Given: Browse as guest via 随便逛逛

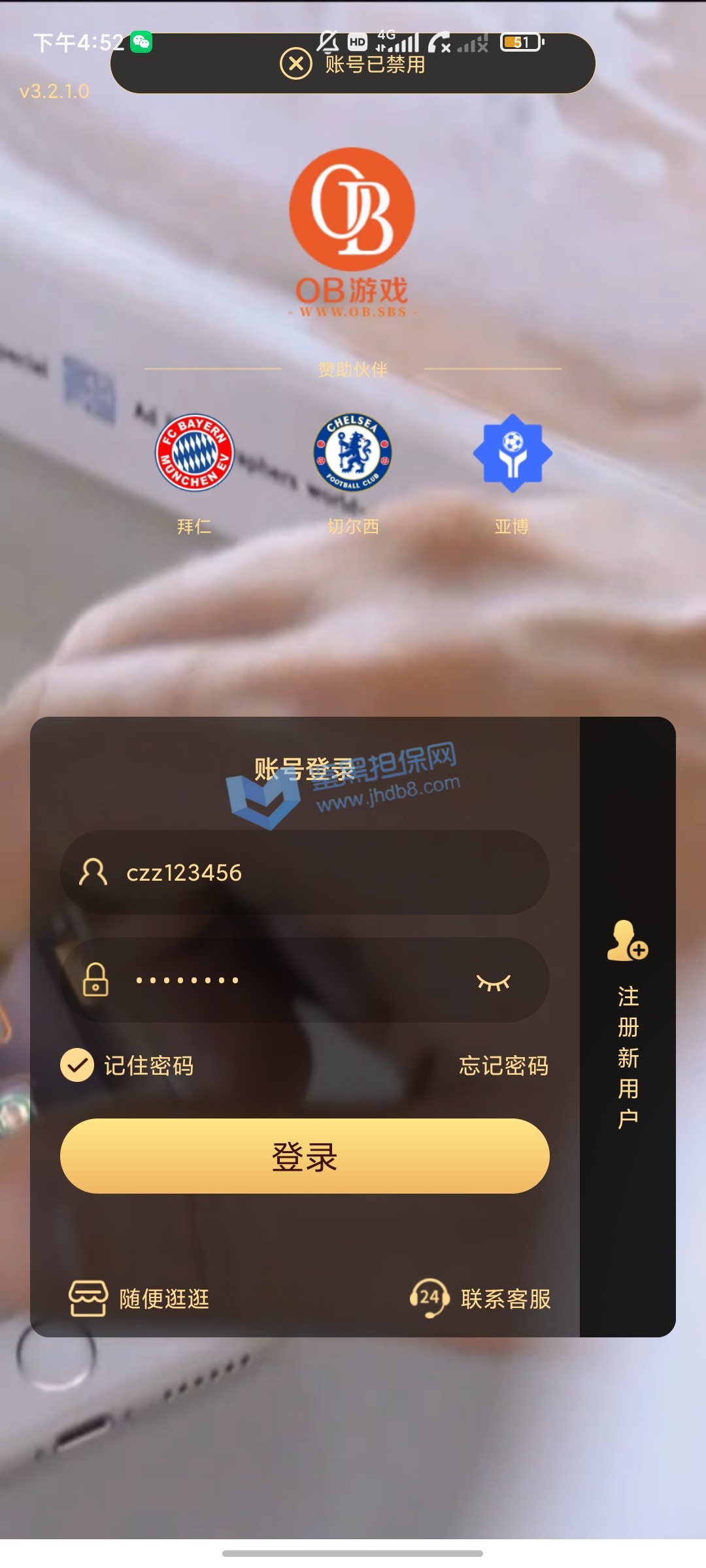Looking at the screenshot, I should click(140, 1299).
